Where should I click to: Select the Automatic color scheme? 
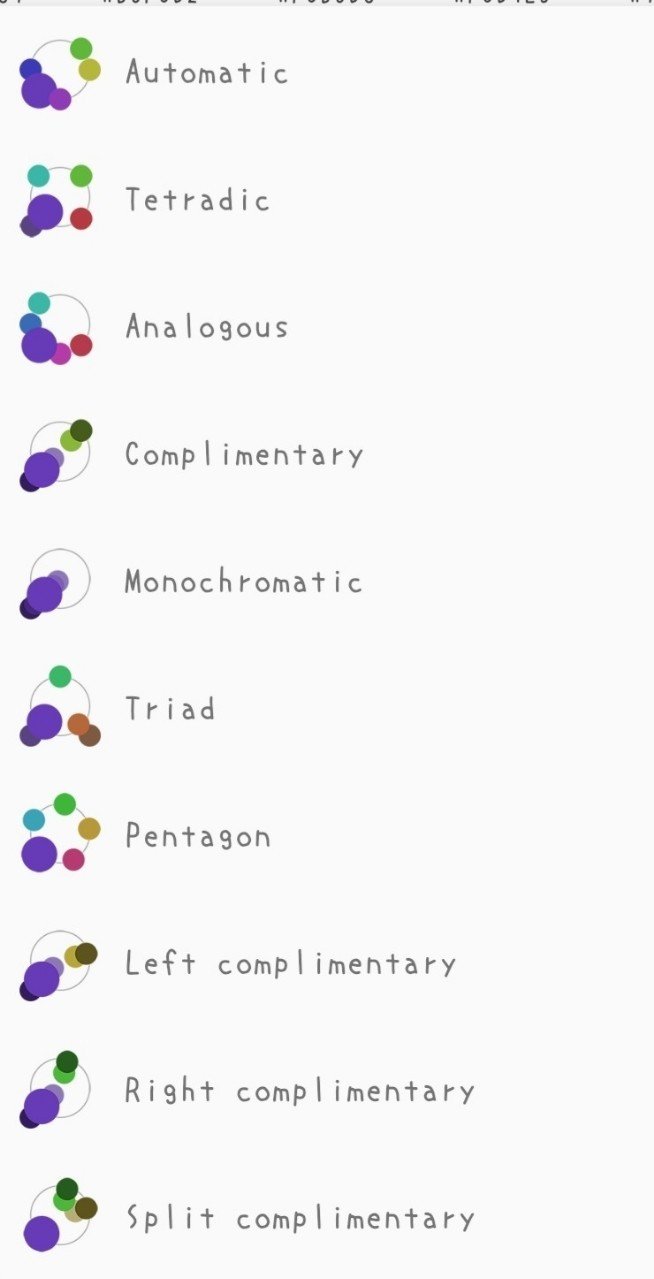[206, 73]
